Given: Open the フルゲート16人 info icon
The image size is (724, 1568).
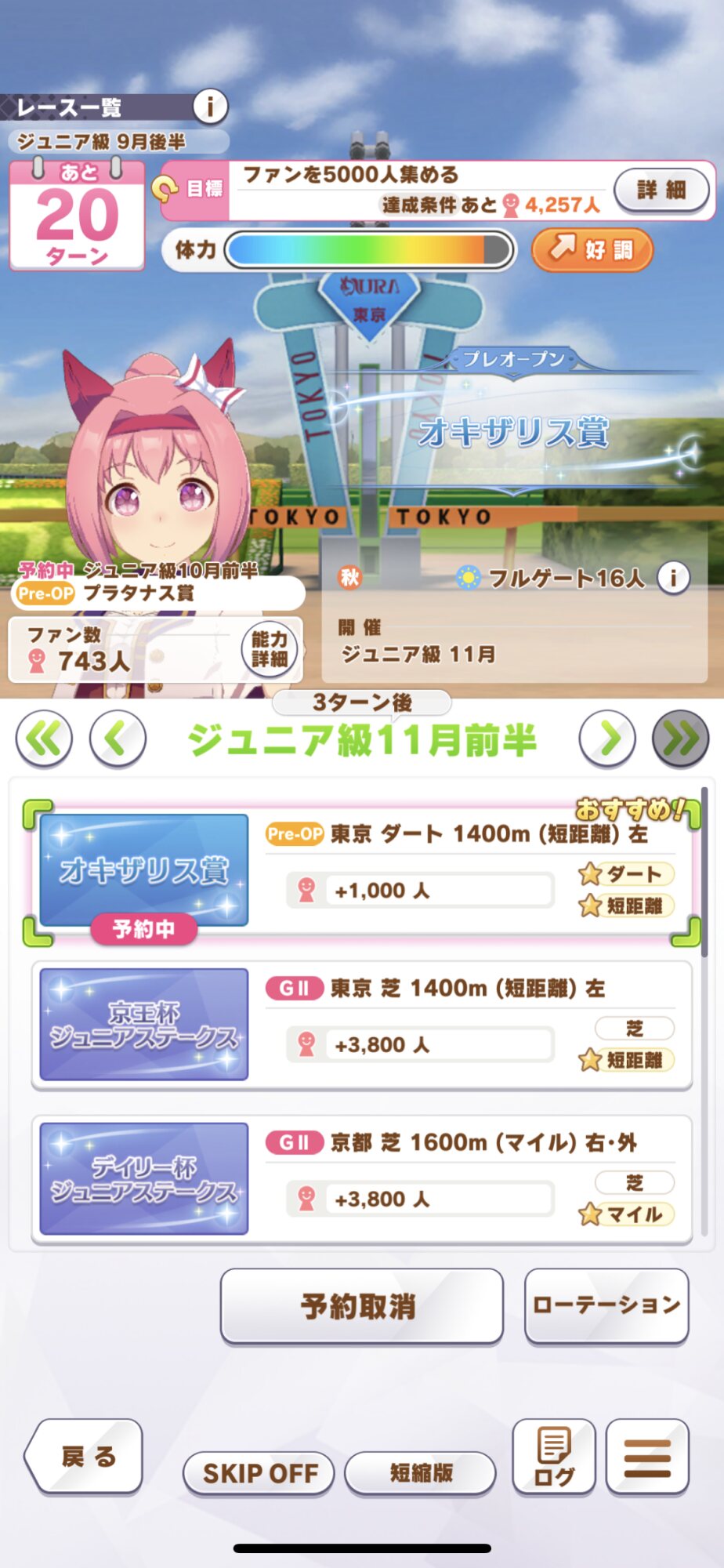Looking at the screenshot, I should pyautogui.click(x=672, y=578).
